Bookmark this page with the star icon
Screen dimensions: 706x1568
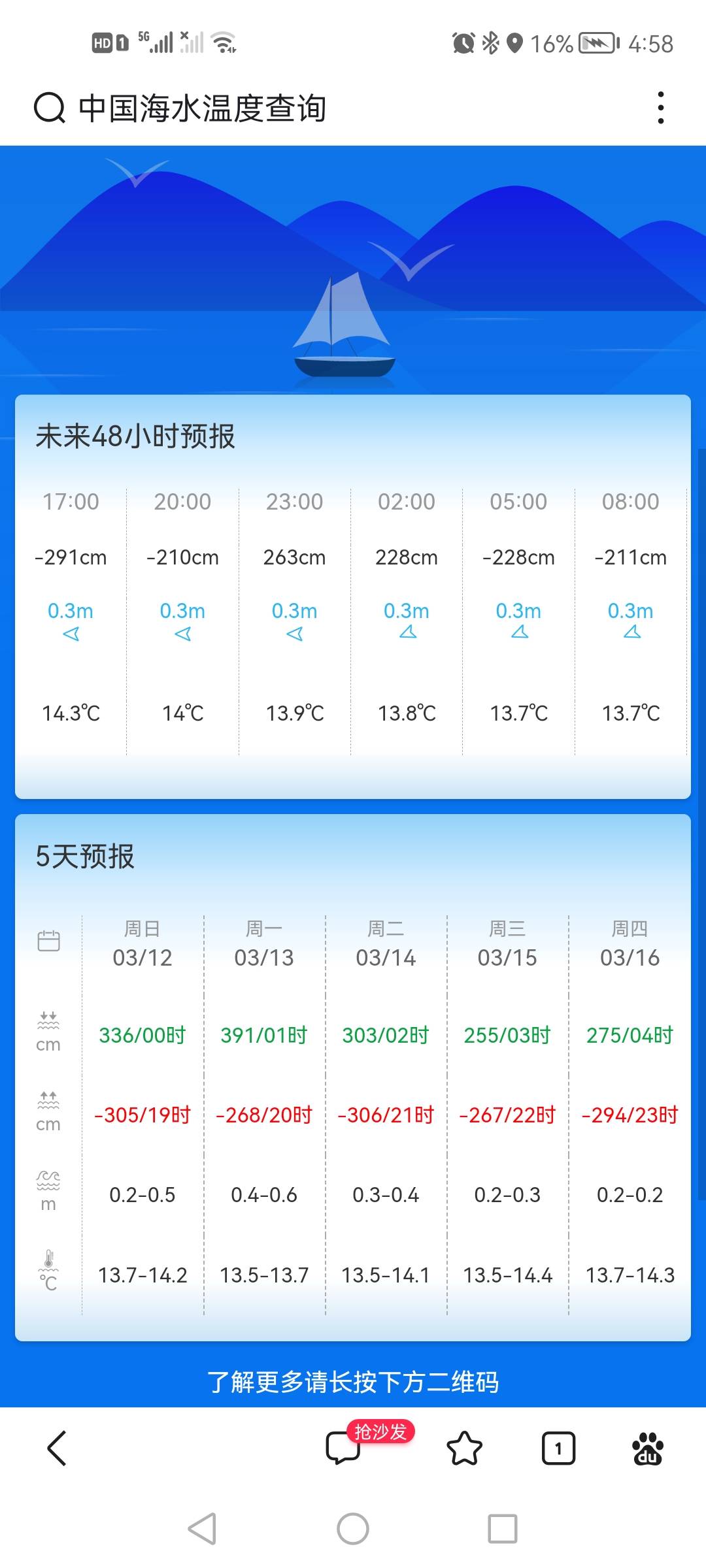coord(464,1448)
